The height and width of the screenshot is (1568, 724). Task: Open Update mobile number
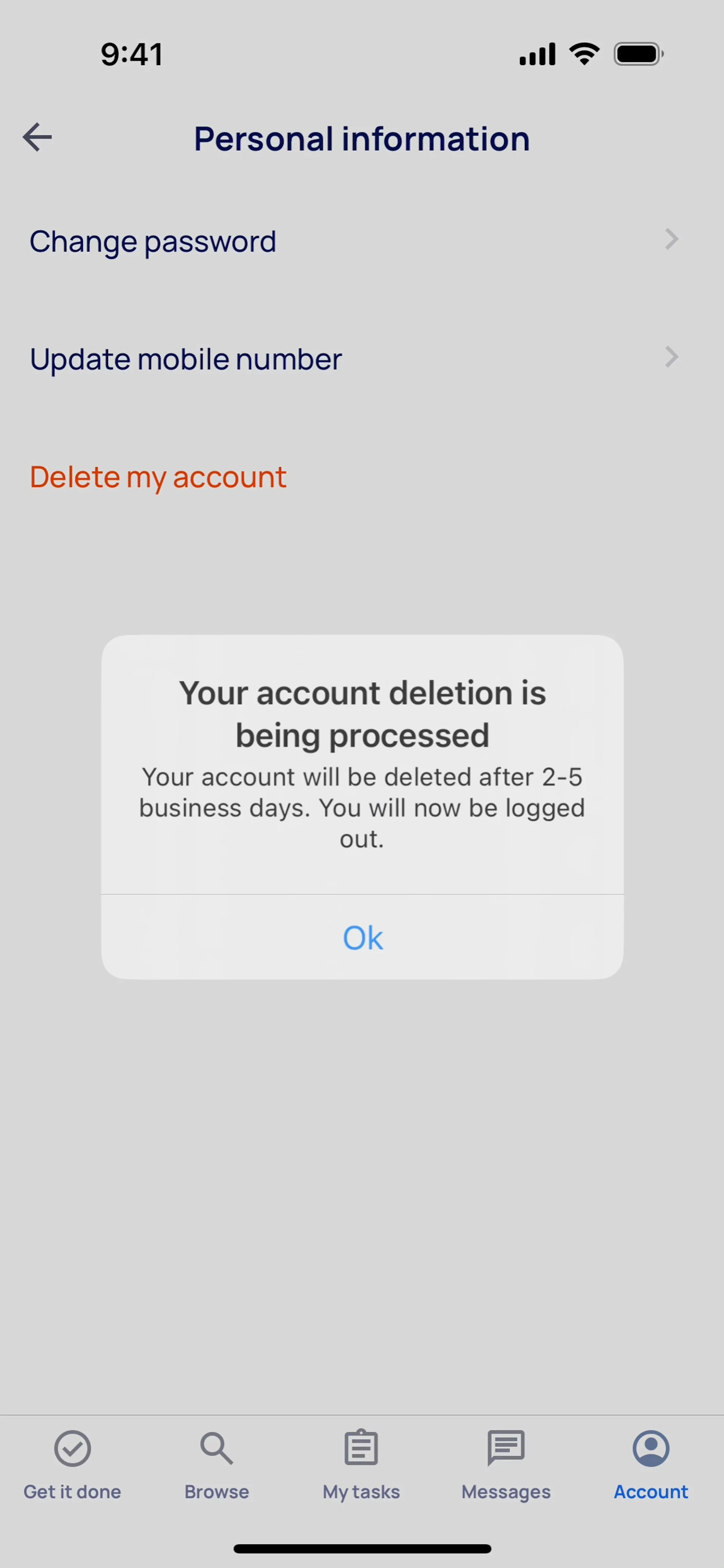(x=362, y=359)
